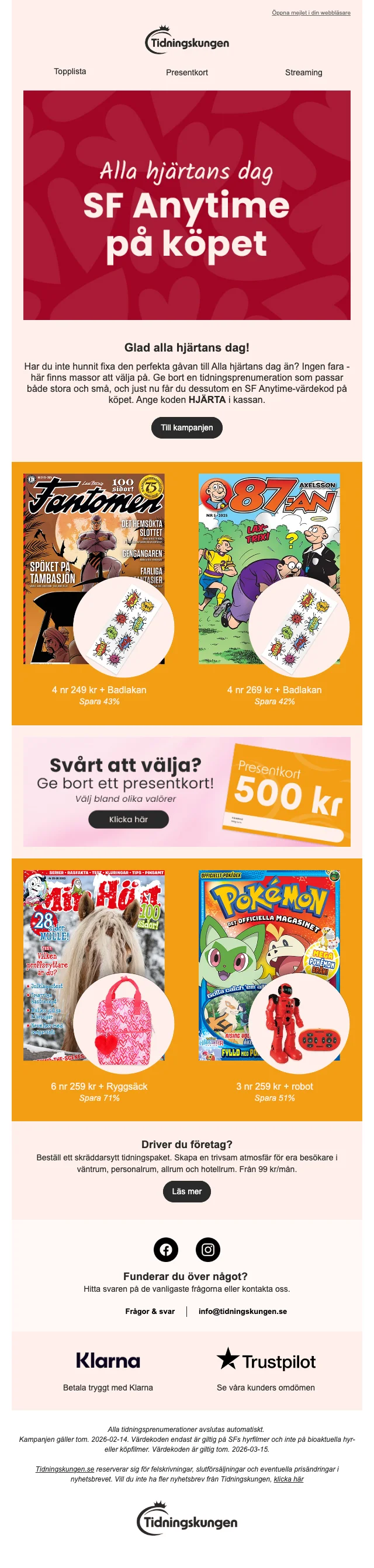Tap the Till kampanjen button
Image resolution: width=374 pixels, height=1568 pixels.
tap(186, 427)
